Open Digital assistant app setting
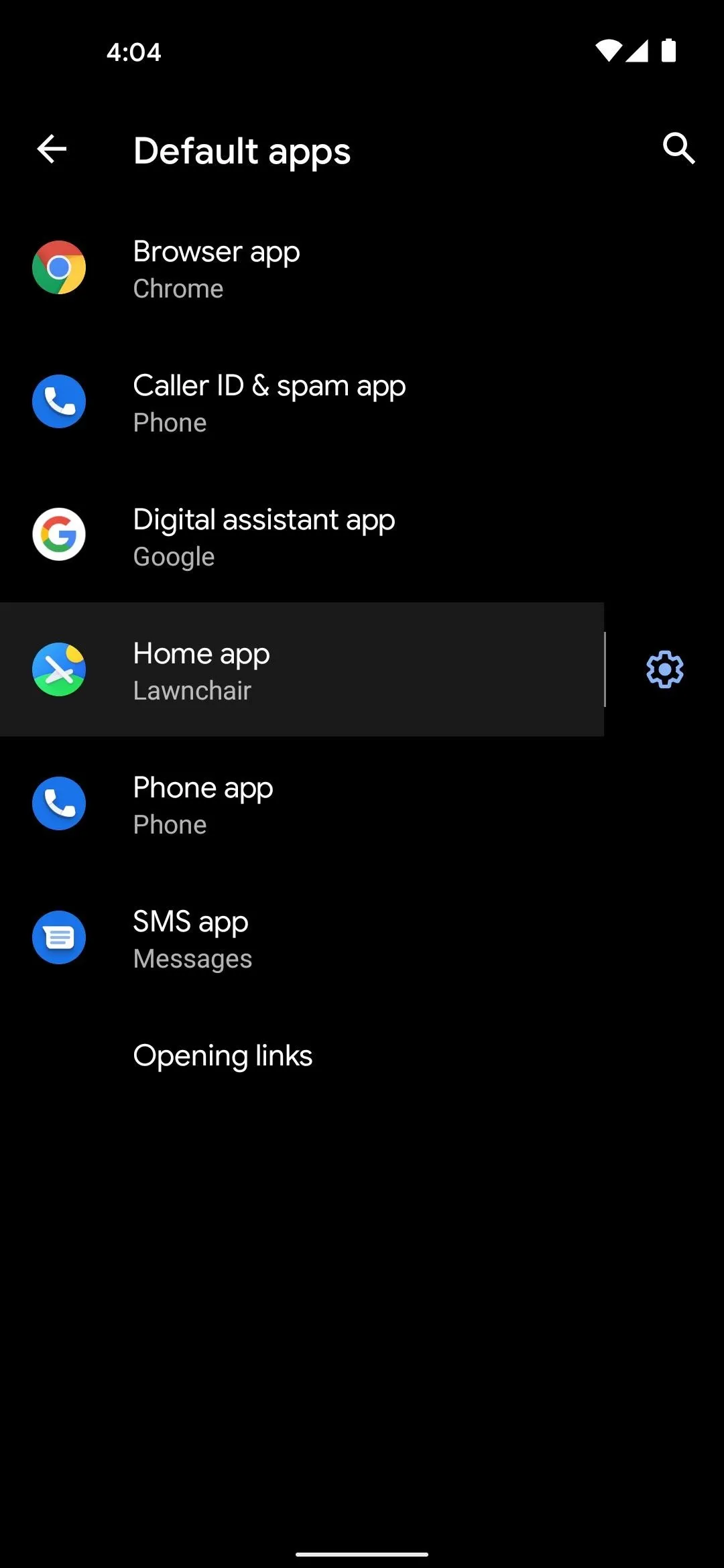This screenshot has height=1568, width=724. [x=362, y=536]
